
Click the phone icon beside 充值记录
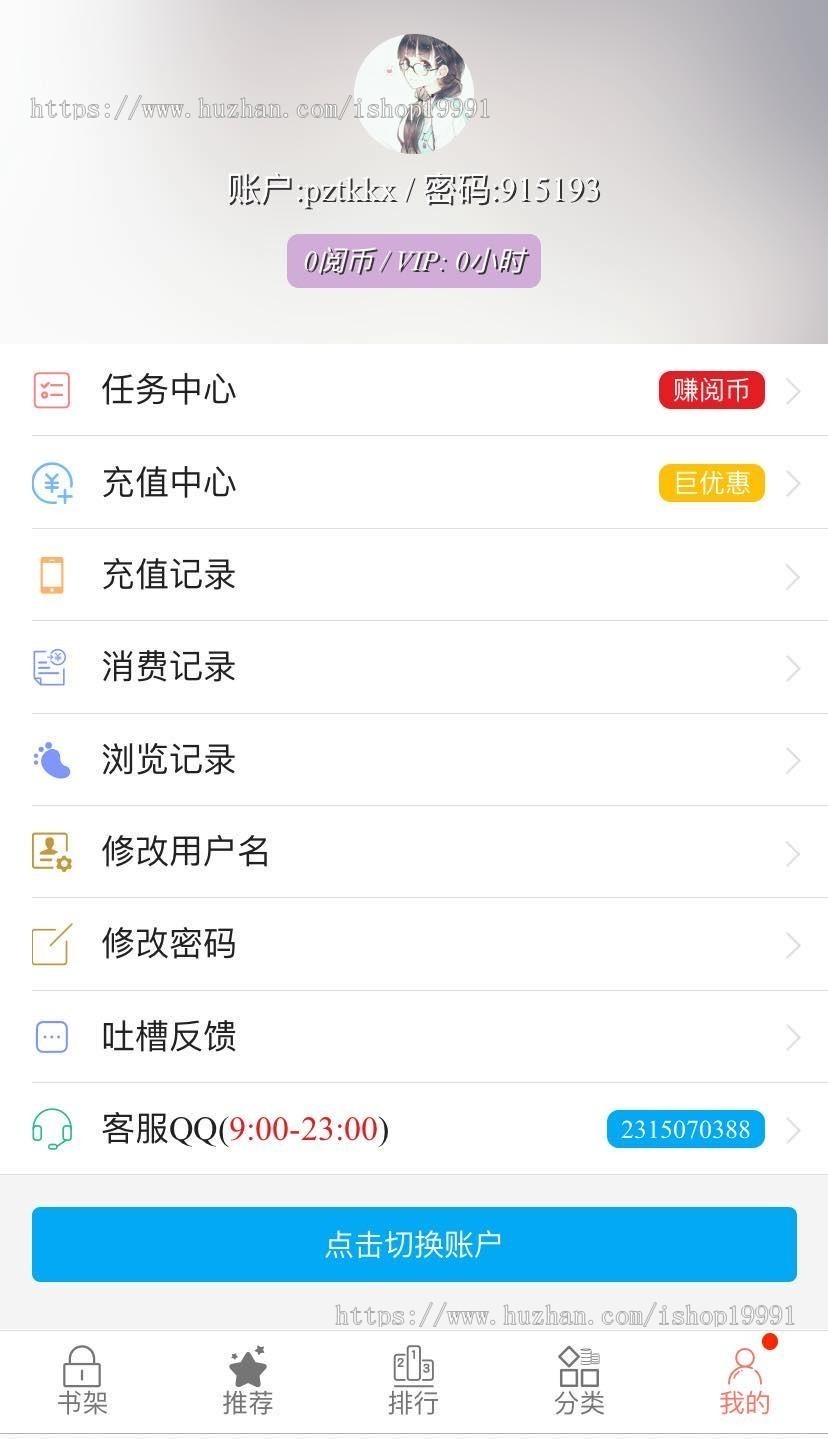(52, 575)
